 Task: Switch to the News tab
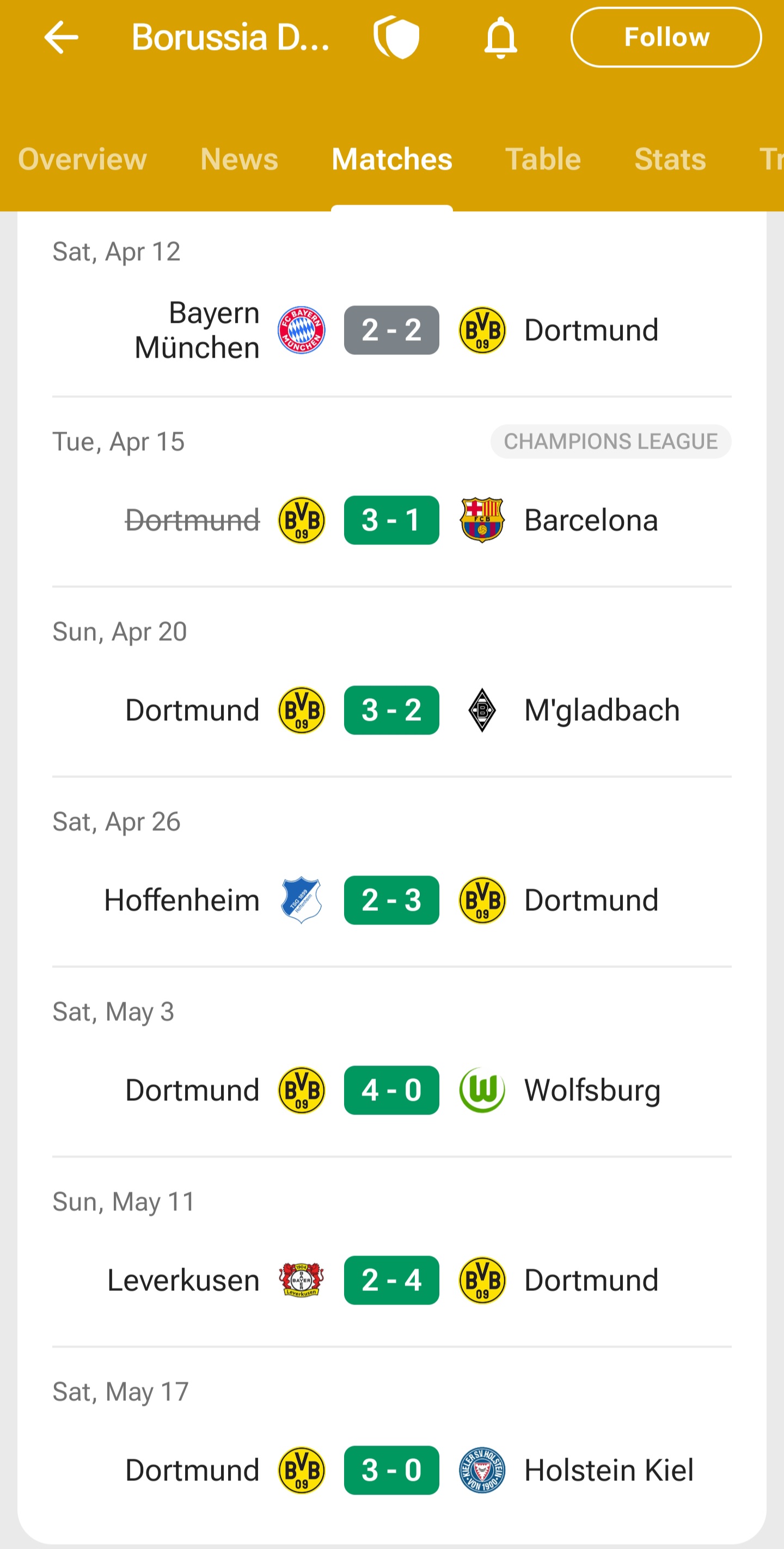click(240, 160)
